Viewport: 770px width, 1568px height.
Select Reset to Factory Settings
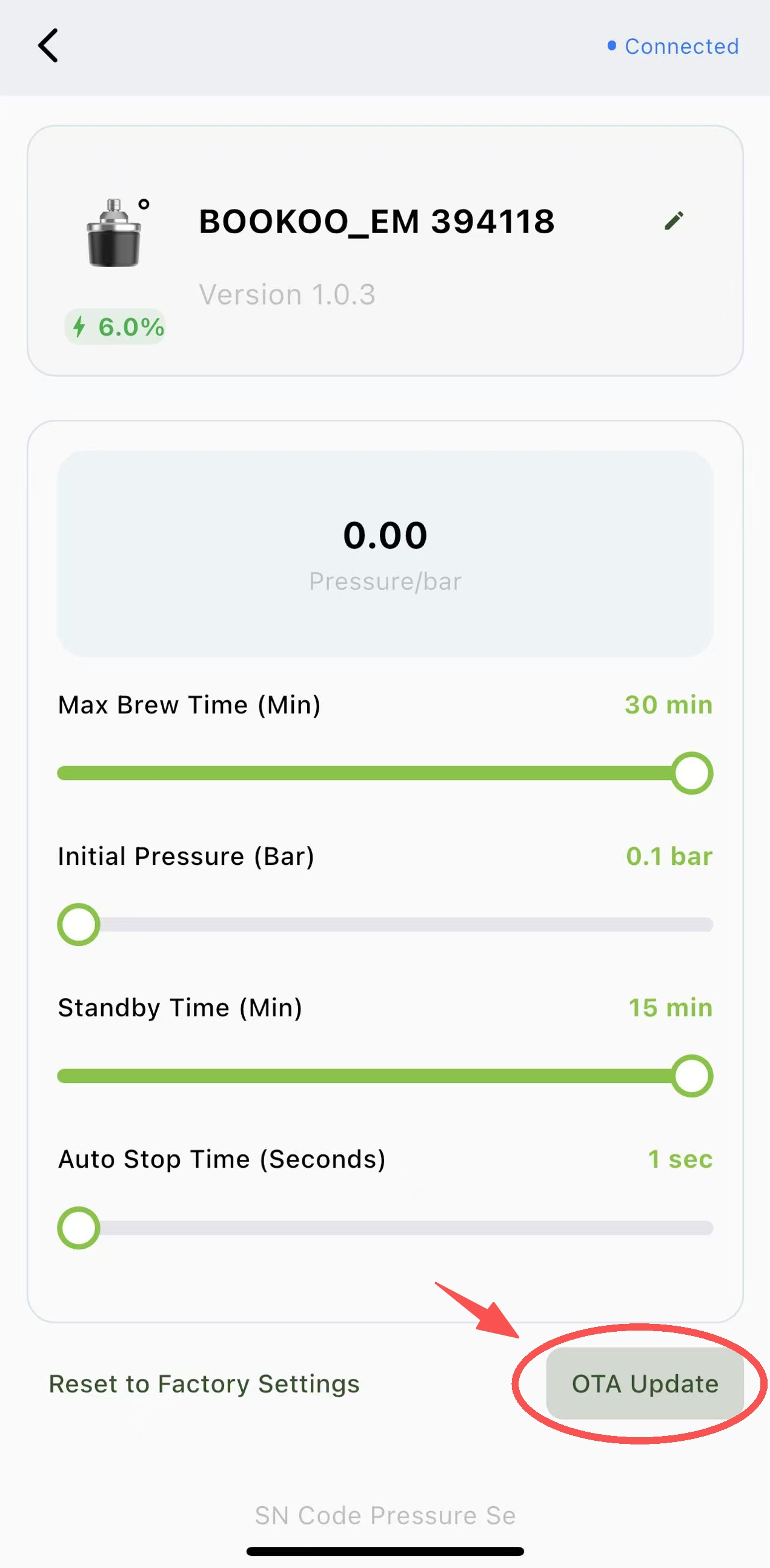pos(204,1383)
